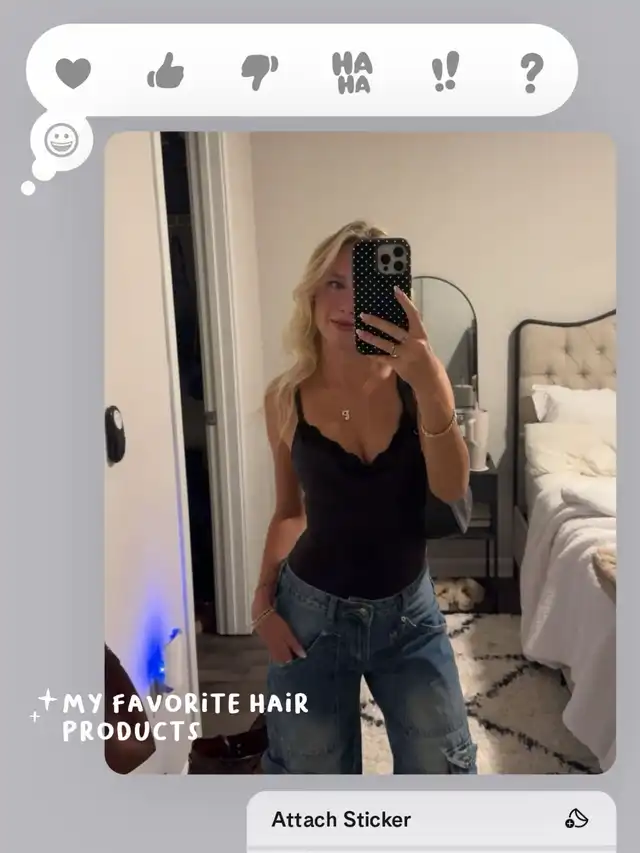Open the emoji reaction picker

pos(61,140)
